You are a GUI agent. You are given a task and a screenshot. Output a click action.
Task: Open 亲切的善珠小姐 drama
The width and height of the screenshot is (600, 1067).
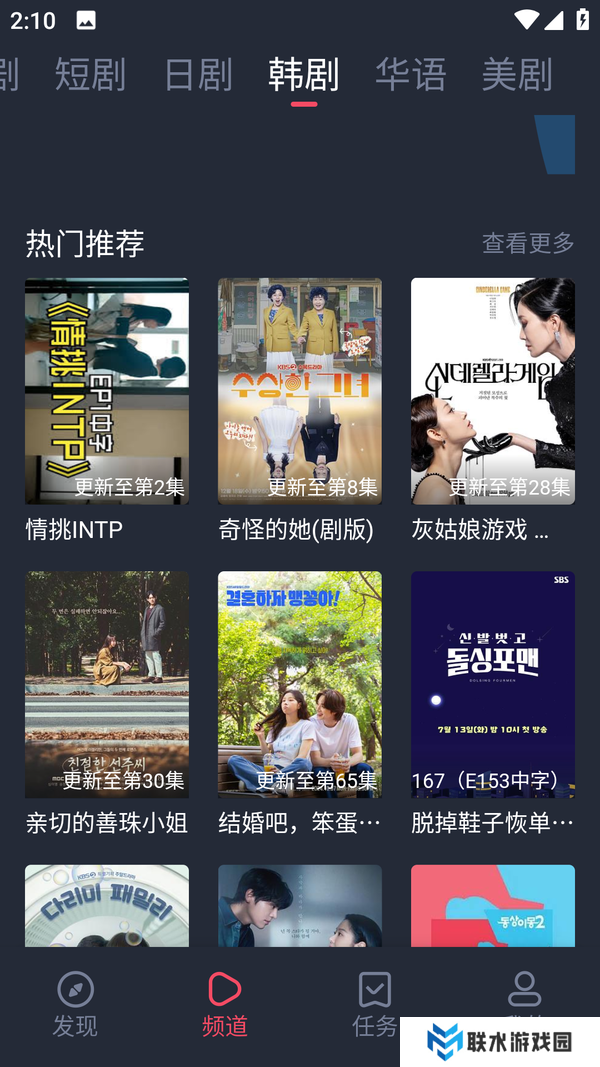tap(107, 684)
